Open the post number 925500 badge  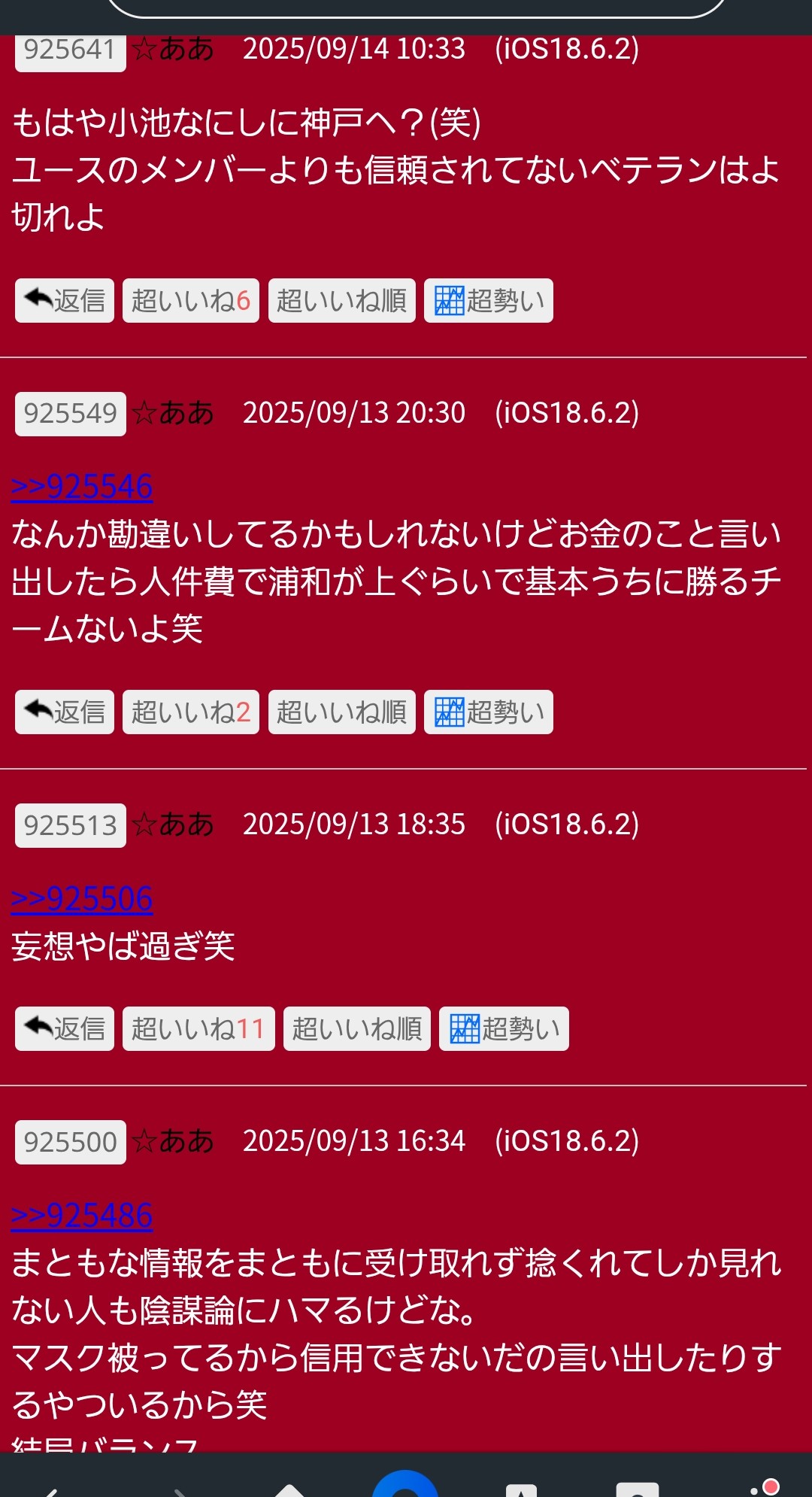71,1143
